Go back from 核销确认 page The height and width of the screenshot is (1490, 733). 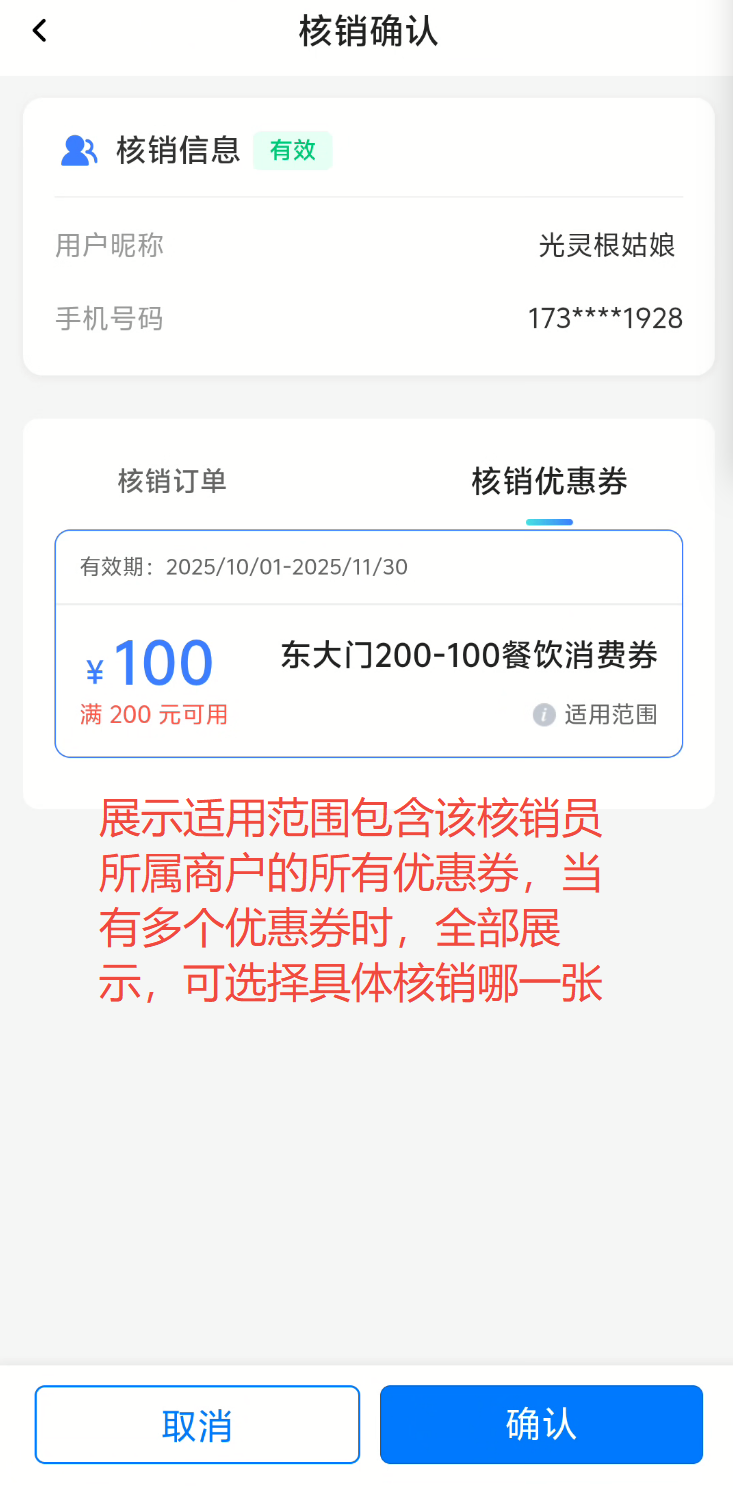39,31
